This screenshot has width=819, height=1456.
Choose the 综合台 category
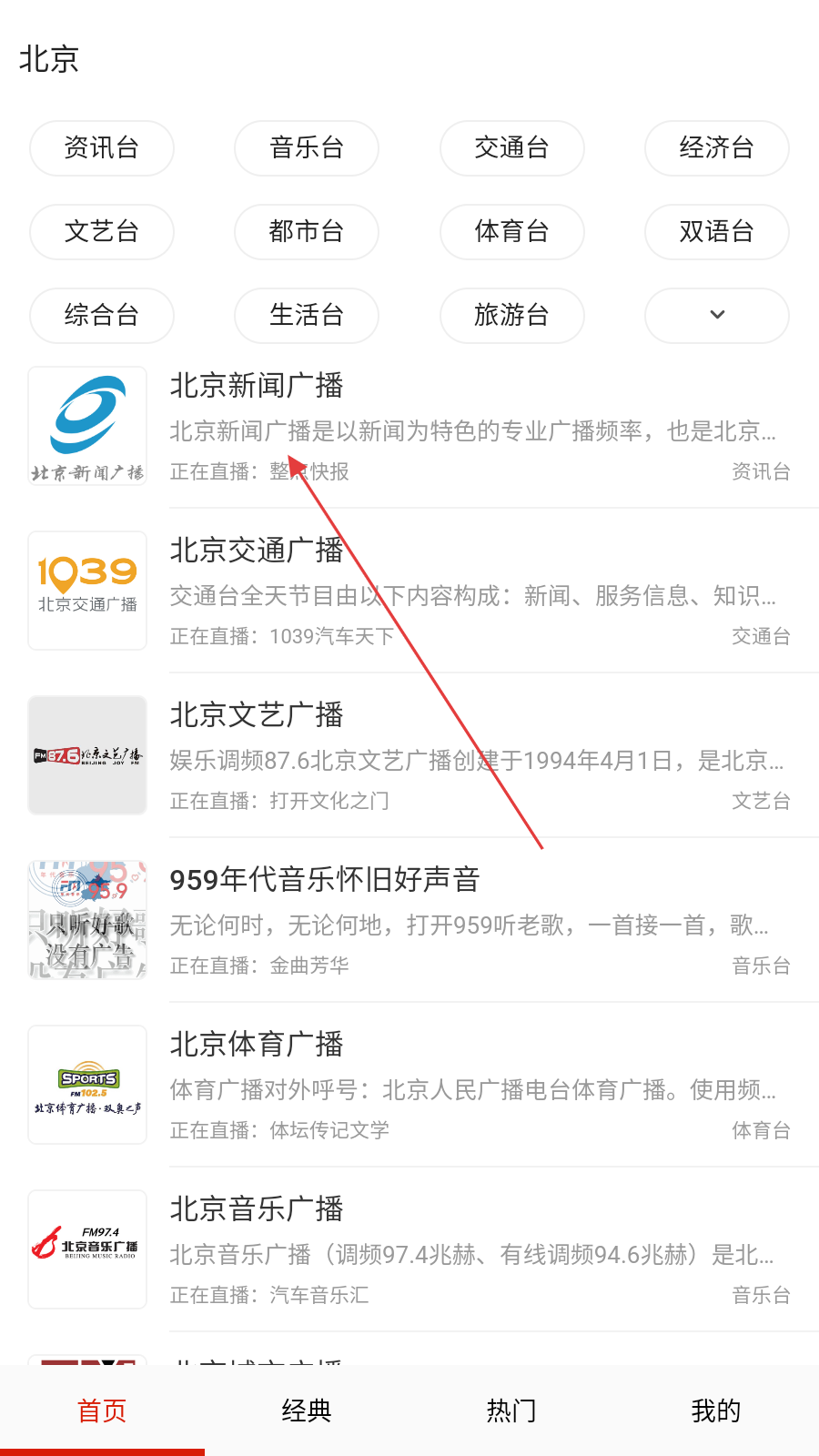coord(101,316)
